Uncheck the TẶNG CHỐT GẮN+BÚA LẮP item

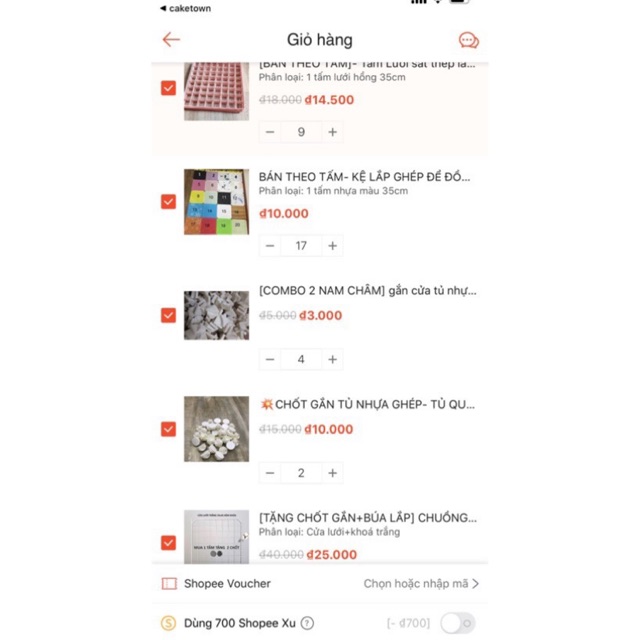click(168, 542)
